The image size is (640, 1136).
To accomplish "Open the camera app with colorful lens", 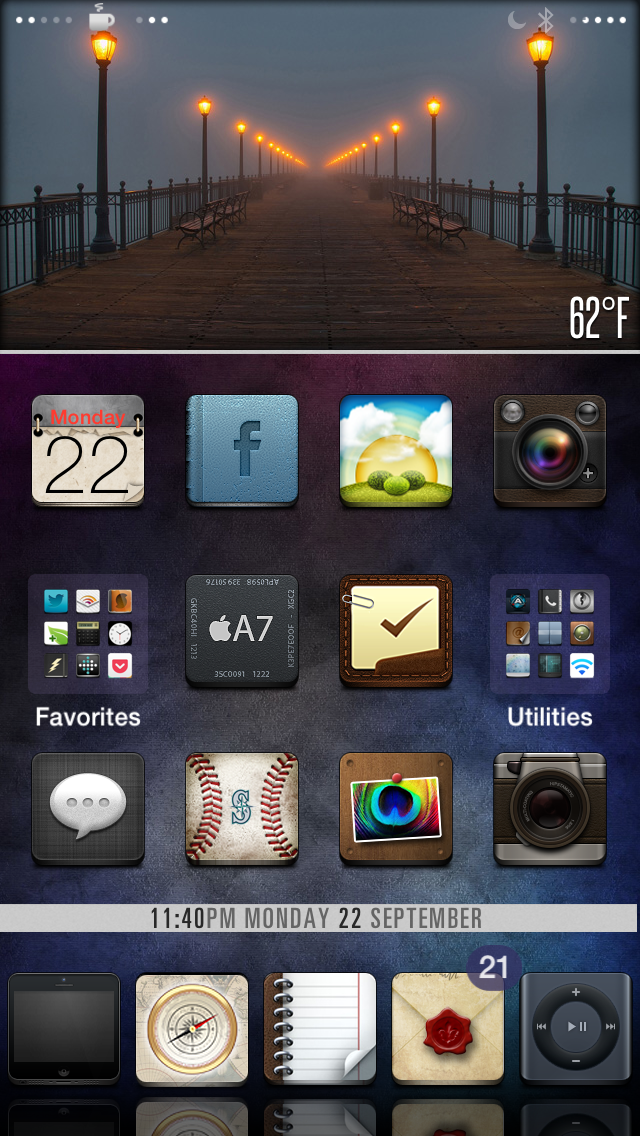I will click(x=549, y=450).
